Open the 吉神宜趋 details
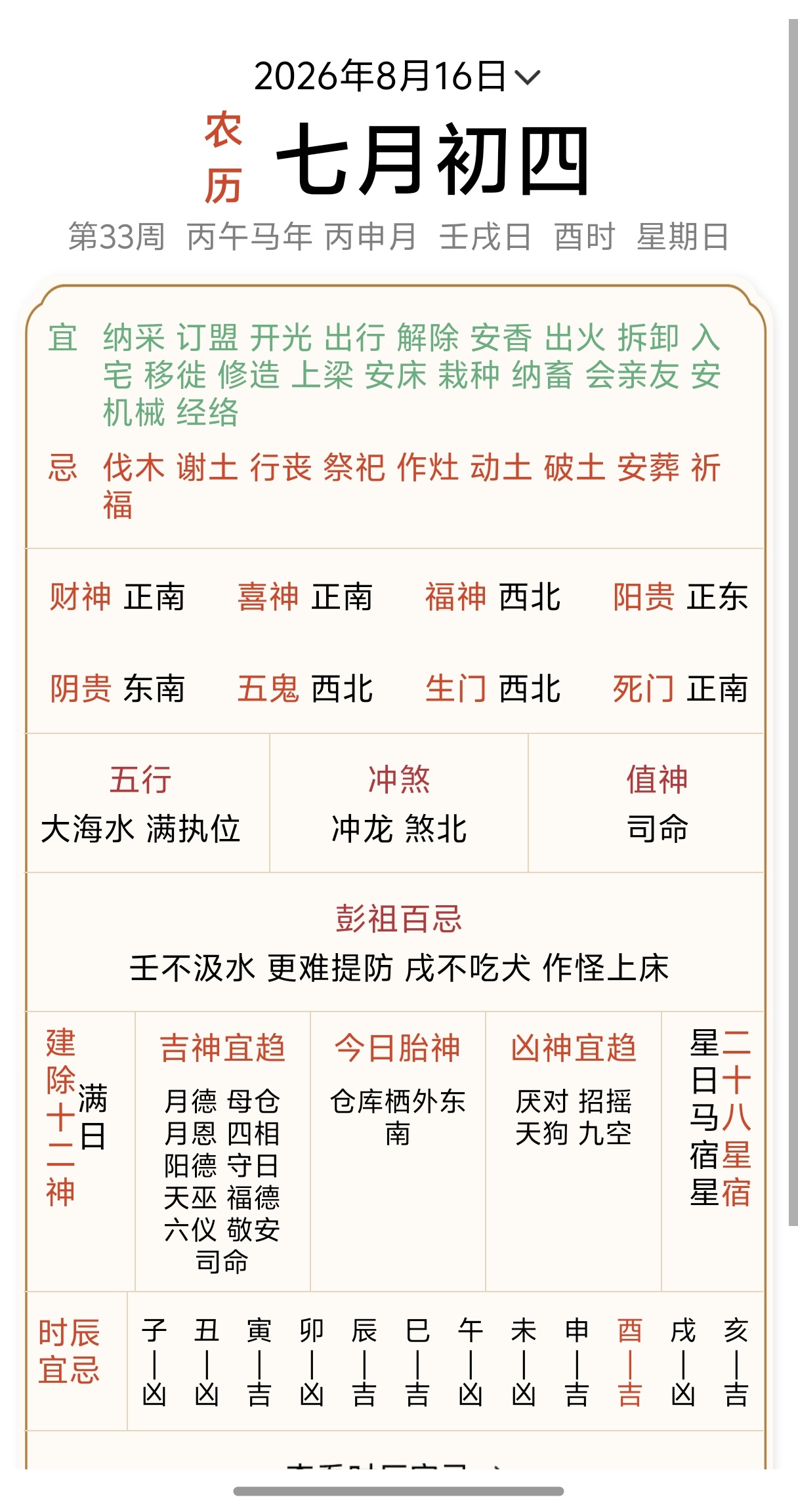798x1512 pixels. point(222,1152)
